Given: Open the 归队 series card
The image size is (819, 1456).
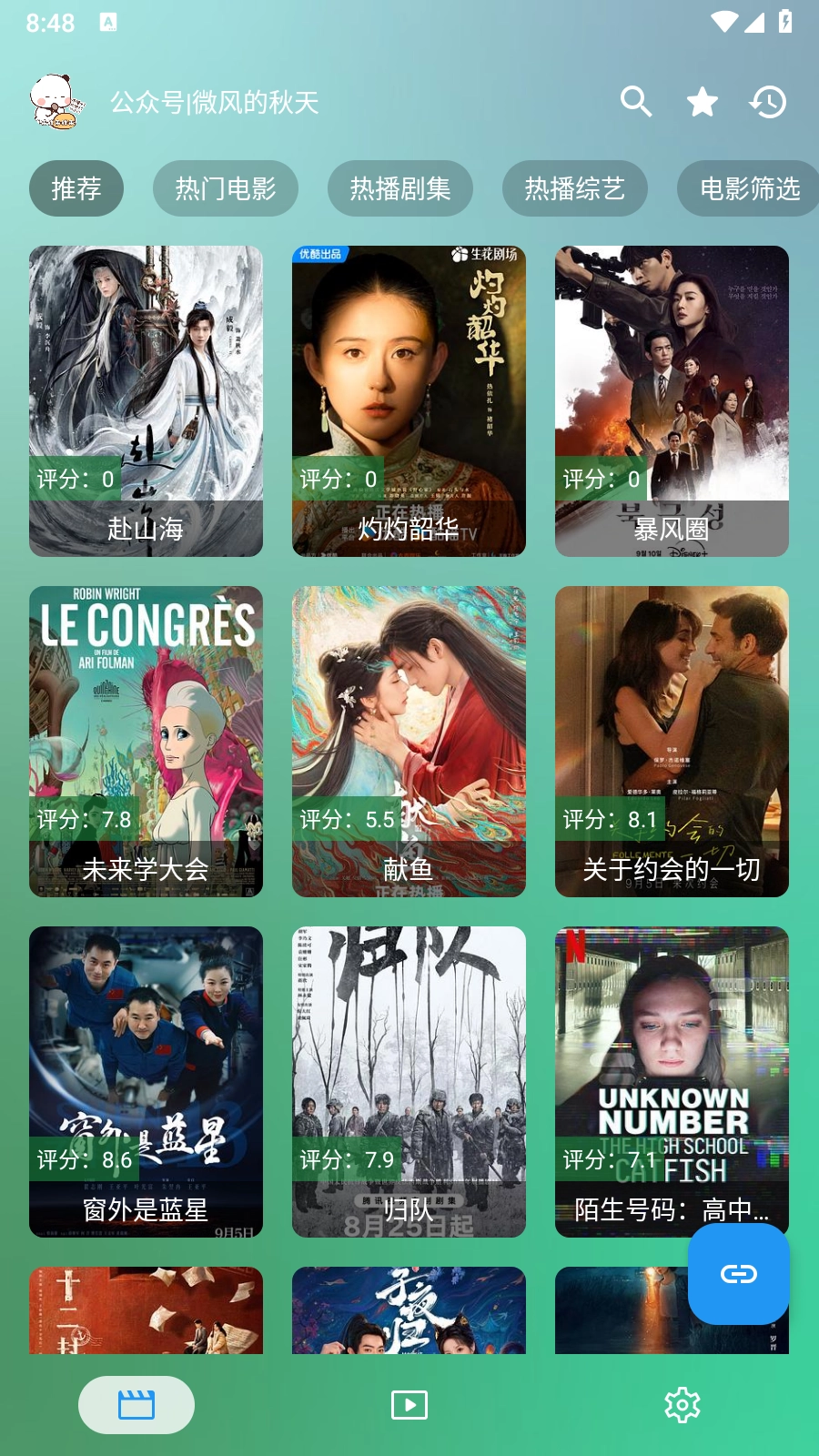Looking at the screenshot, I should point(409,1081).
